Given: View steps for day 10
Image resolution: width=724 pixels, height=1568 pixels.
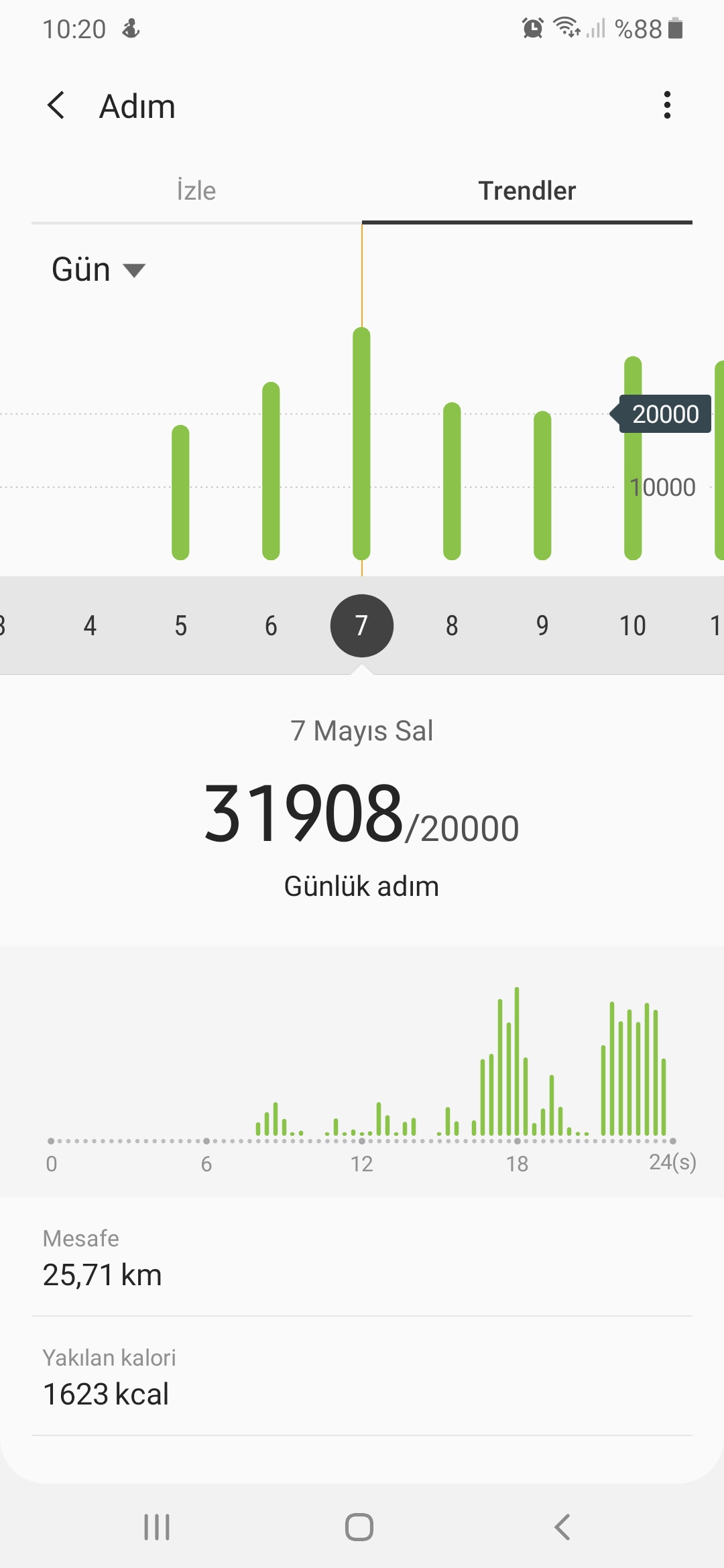Looking at the screenshot, I should pyautogui.click(x=632, y=625).
